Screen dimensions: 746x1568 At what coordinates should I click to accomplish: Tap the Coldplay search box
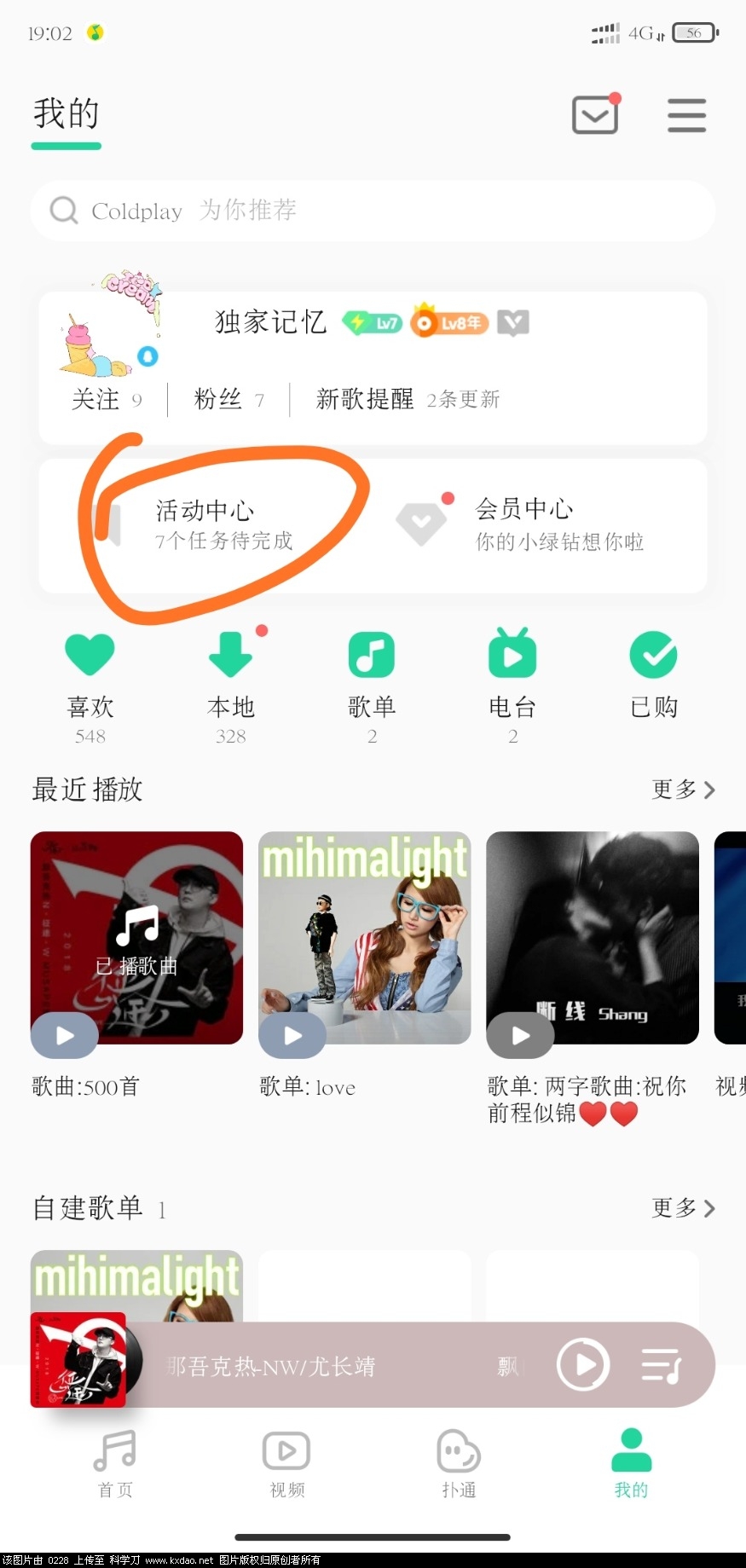[373, 211]
